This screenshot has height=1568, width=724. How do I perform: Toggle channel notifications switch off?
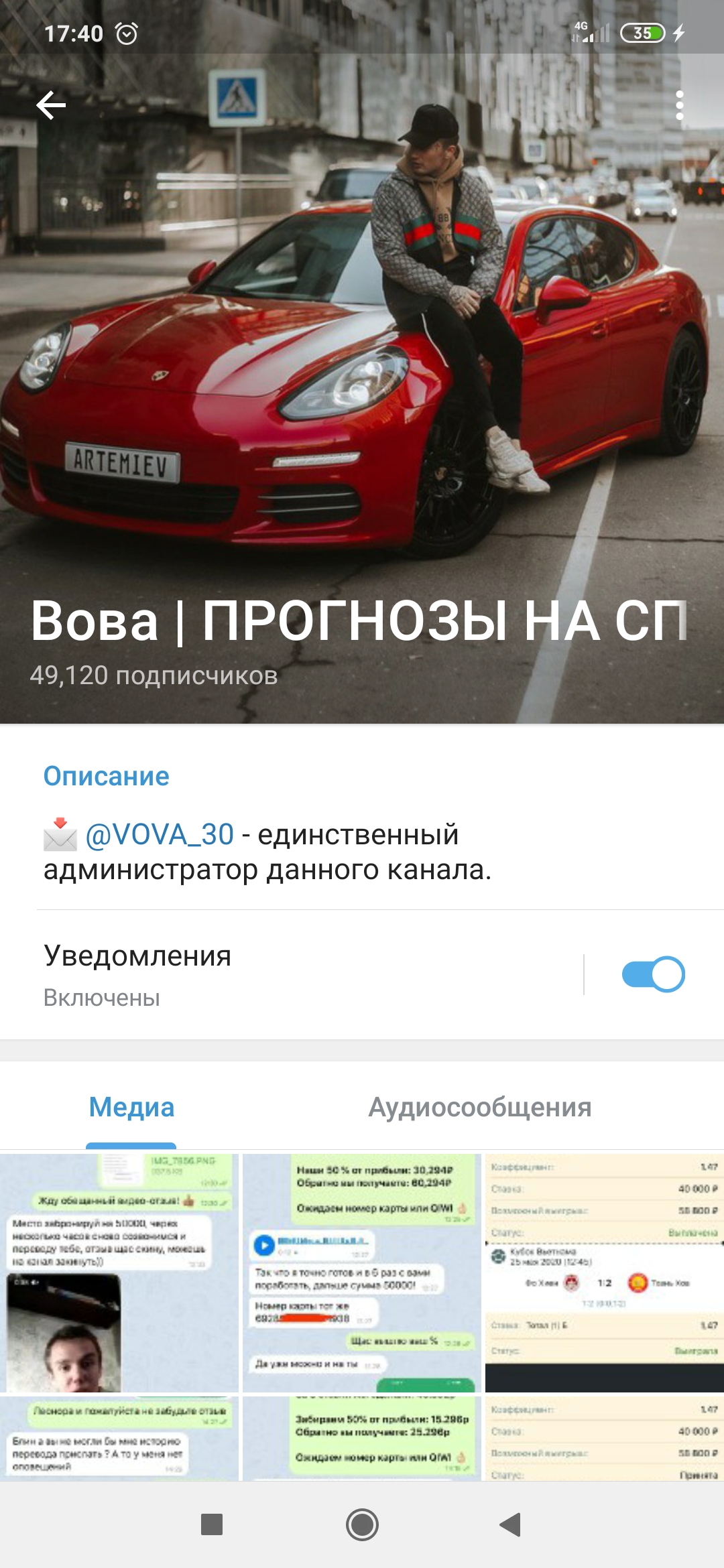[x=653, y=974]
